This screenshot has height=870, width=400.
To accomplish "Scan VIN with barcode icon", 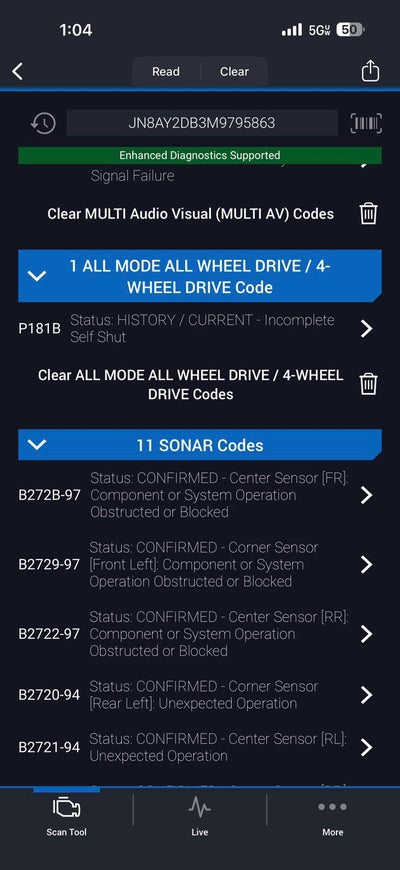I will [x=366, y=123].
